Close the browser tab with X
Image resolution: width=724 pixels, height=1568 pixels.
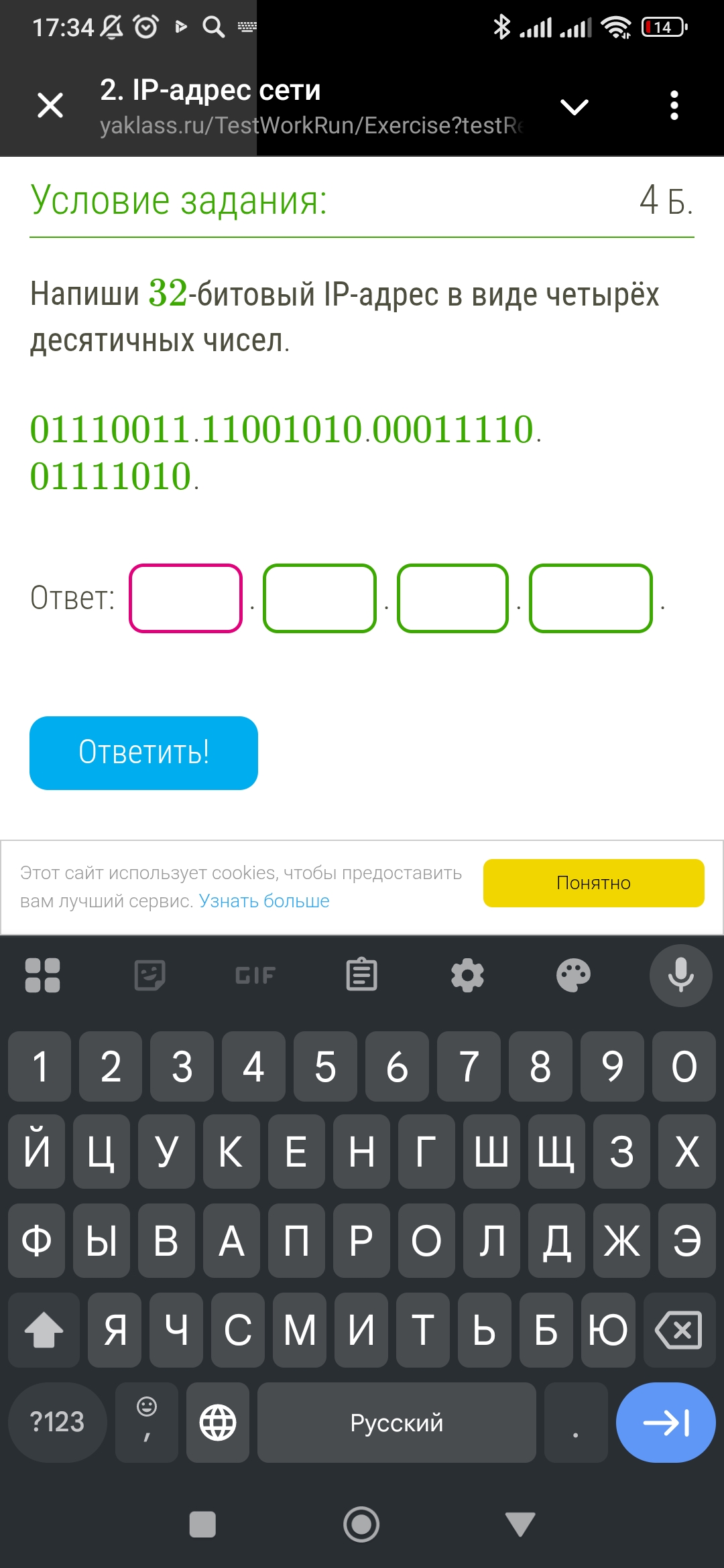coord(50,105)
